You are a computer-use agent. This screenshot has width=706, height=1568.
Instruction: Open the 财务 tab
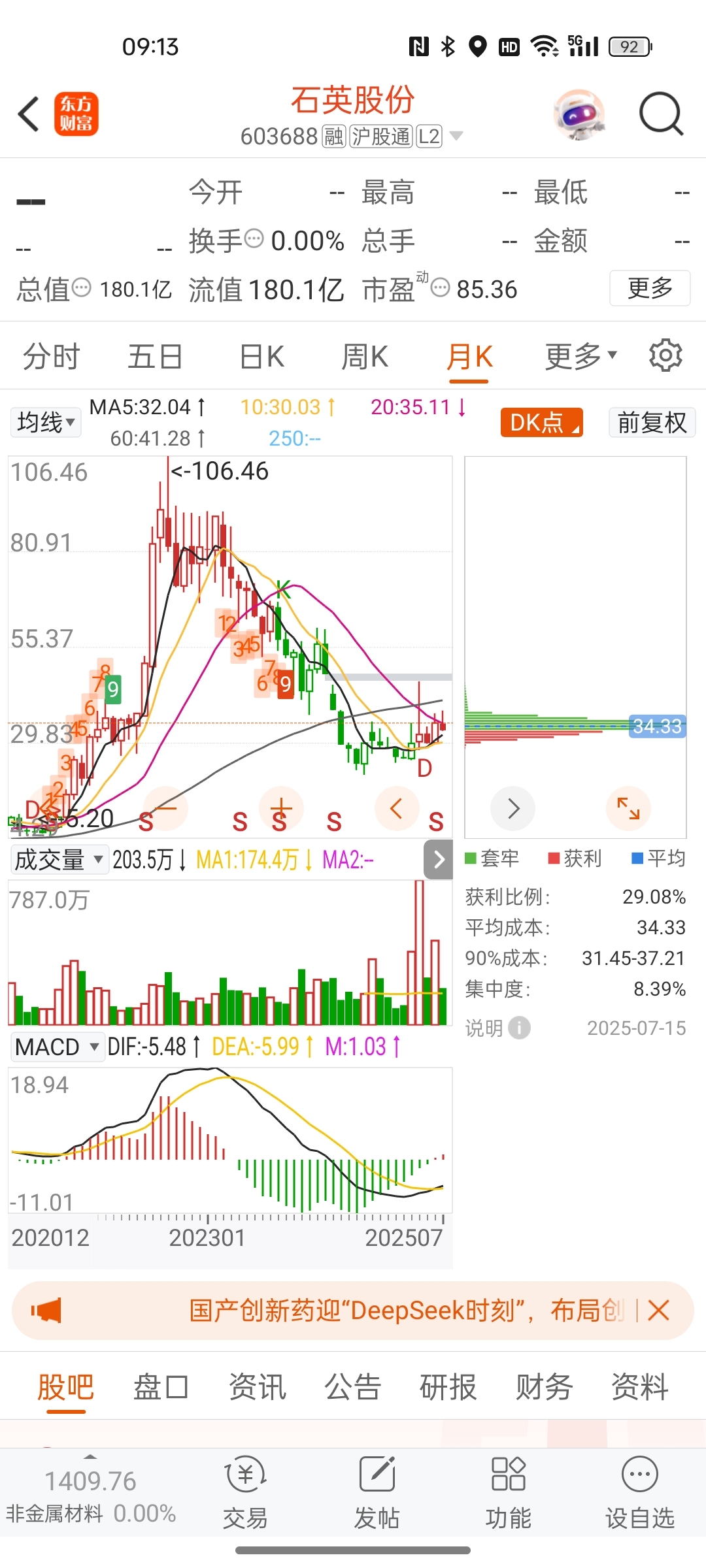click(x=544, y=1387)
